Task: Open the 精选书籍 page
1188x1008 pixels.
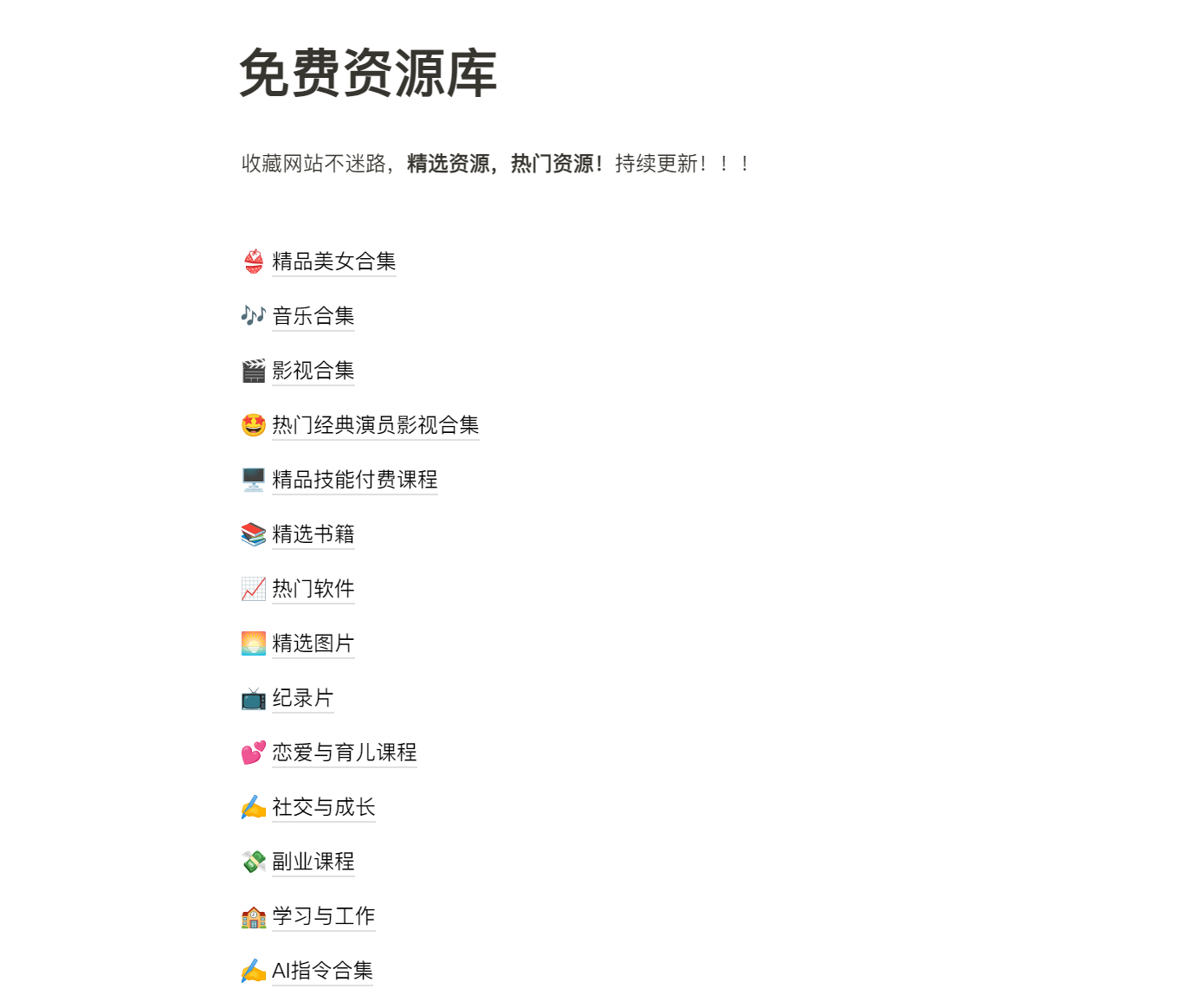Action: pyautogui.click(x=313, y=534)
